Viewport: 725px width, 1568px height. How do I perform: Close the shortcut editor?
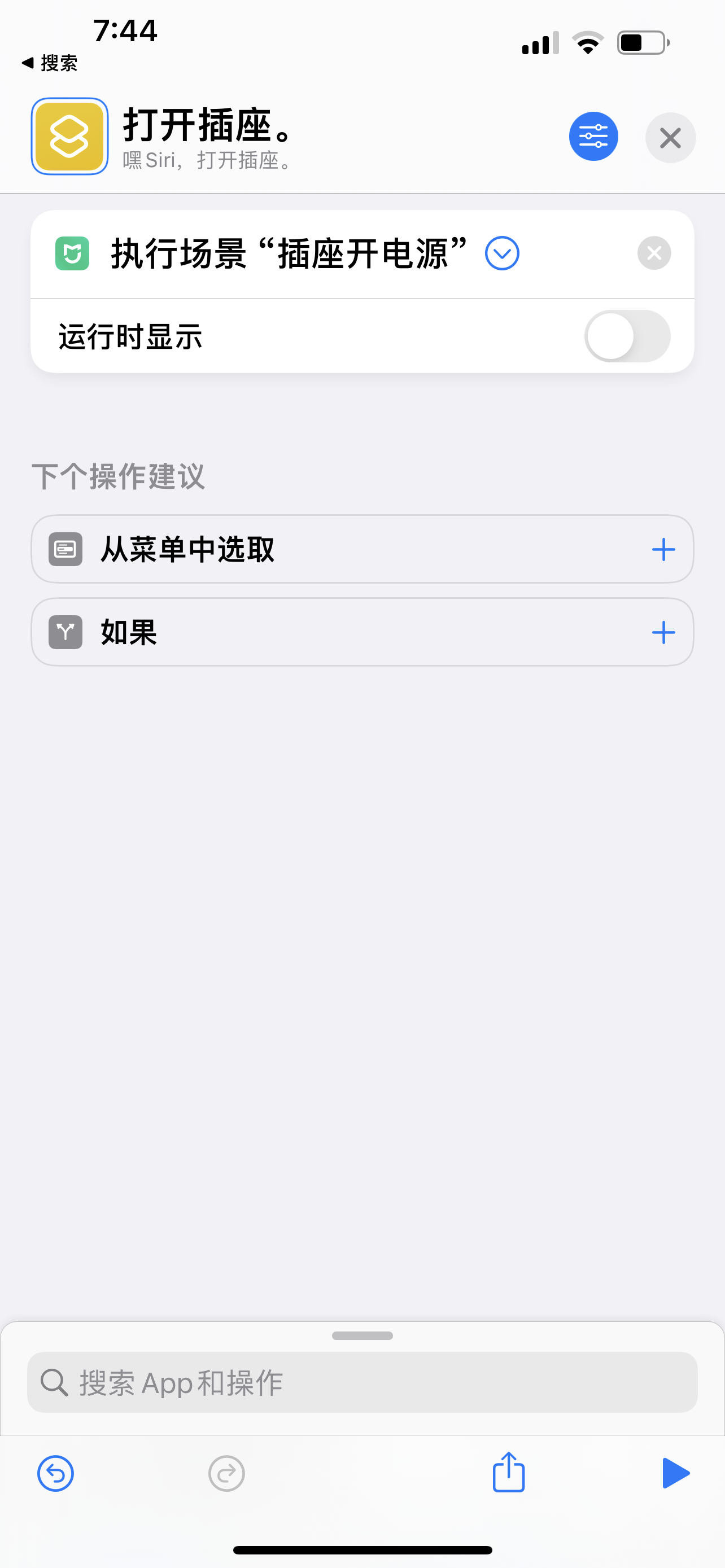coord(670,138)
